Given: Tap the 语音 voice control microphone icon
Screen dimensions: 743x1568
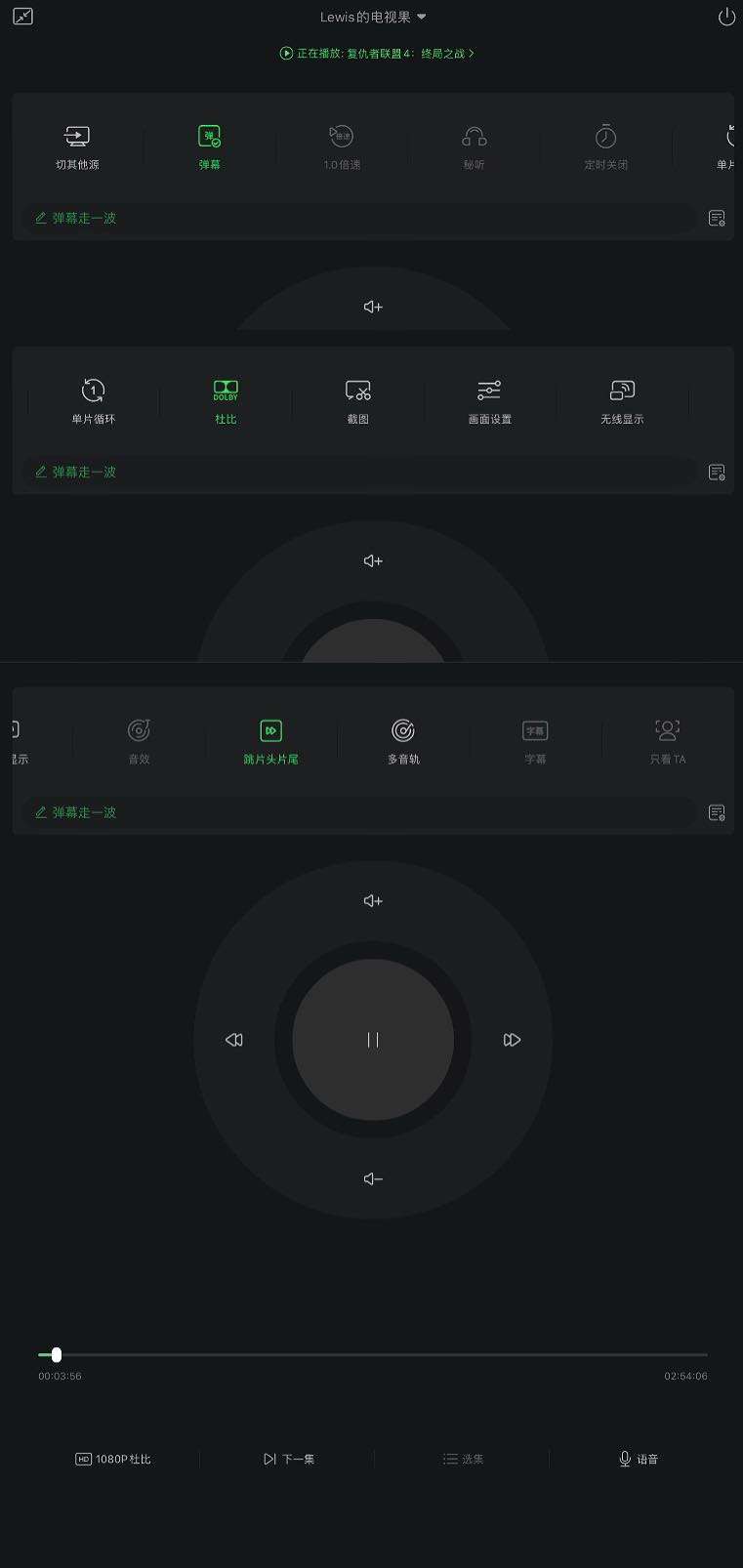Looking at the screenshot, I should pyautogui.click(x=638, y=1459).
